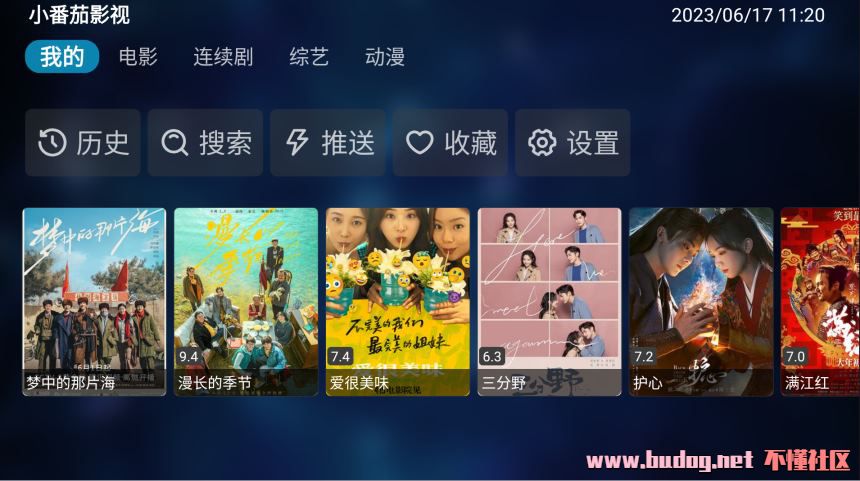Open the 梦中的那片海 poster
860x481 pixels.
94,301
